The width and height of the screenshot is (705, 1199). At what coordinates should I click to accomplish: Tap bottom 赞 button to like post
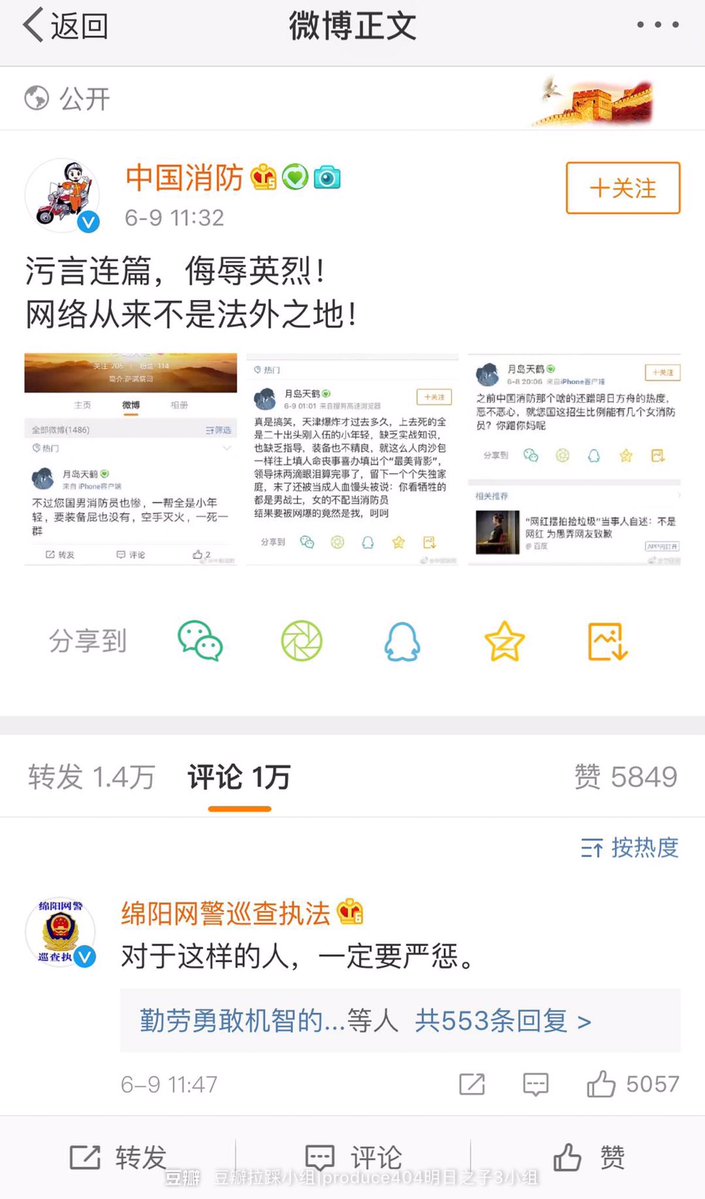pos(589,1158)
